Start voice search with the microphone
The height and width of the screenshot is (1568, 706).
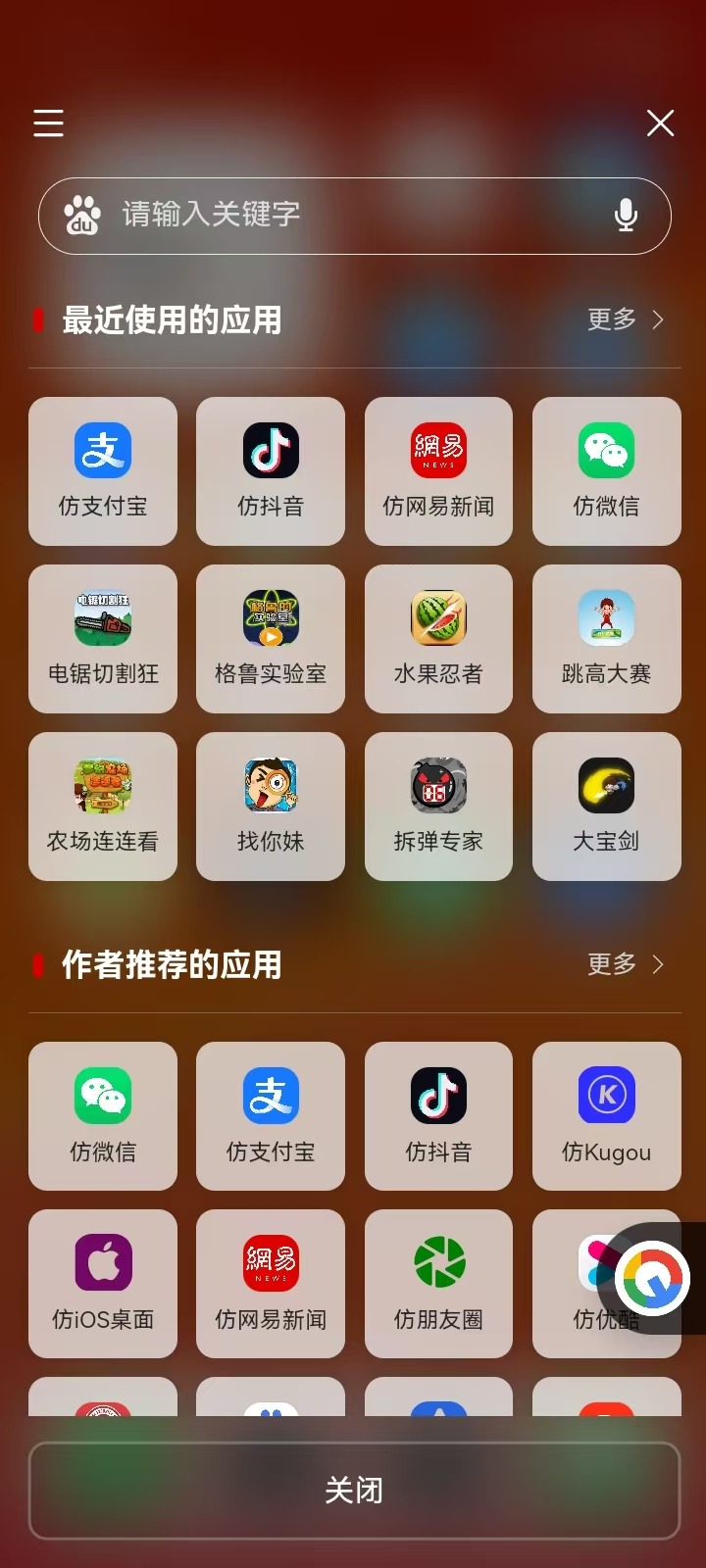coord(626,215)
